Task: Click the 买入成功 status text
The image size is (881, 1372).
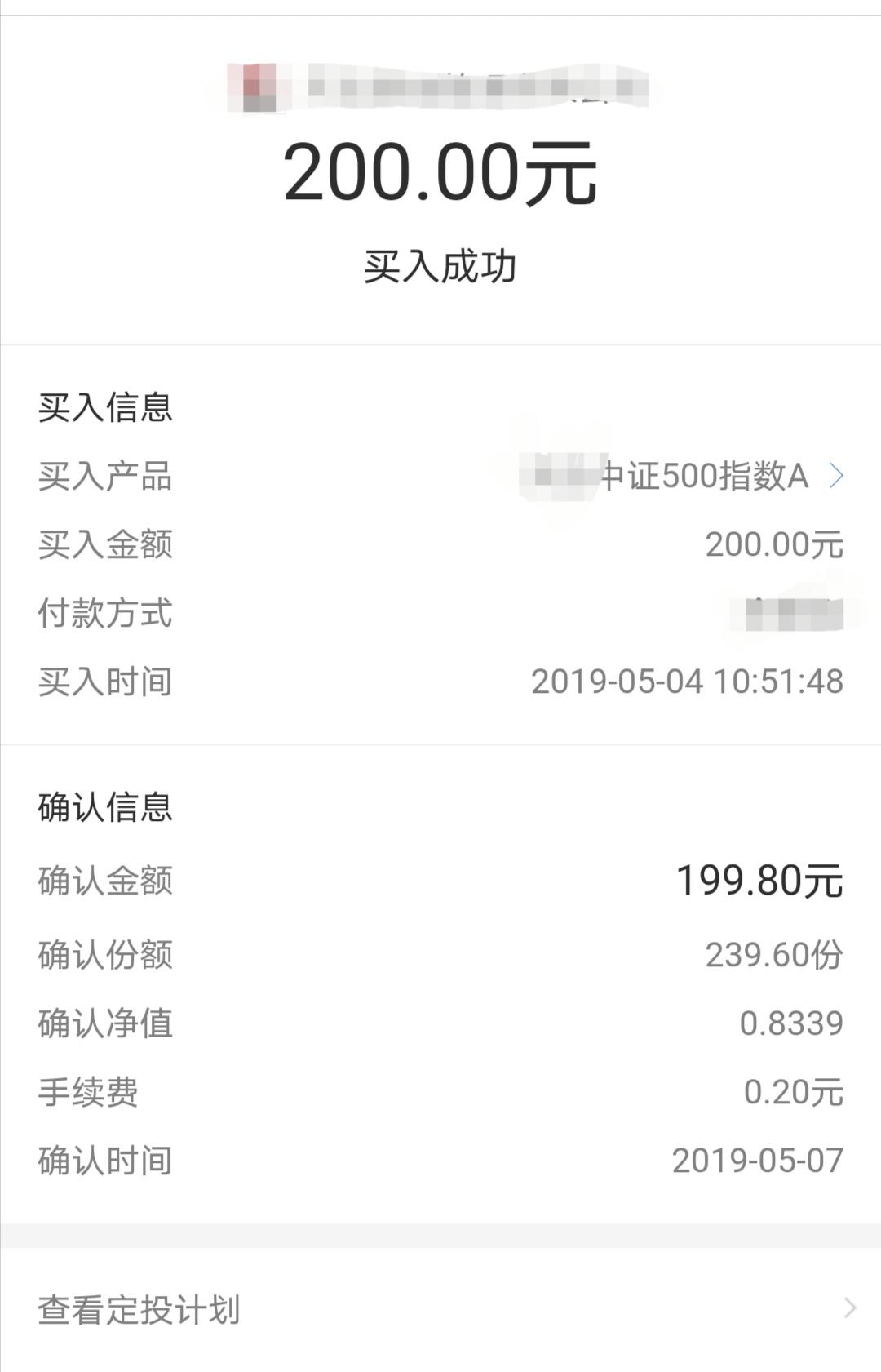Action: pyautogui.click(x=440, y=261)
